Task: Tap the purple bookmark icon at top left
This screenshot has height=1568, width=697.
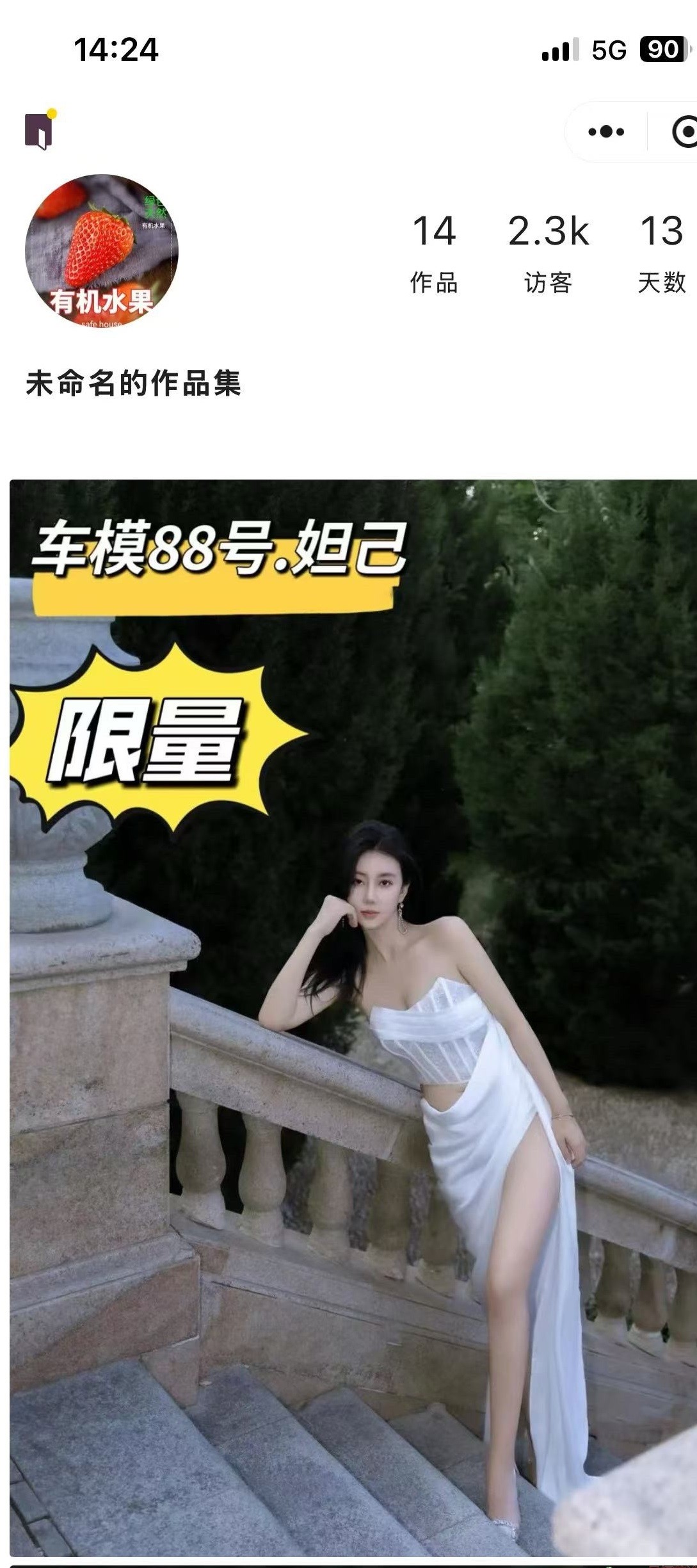Action: 39,131
